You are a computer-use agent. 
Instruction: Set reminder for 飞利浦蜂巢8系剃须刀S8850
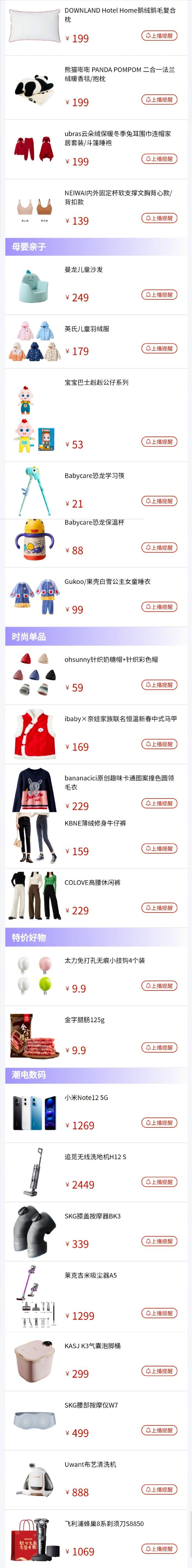[x=159, y=1549]
